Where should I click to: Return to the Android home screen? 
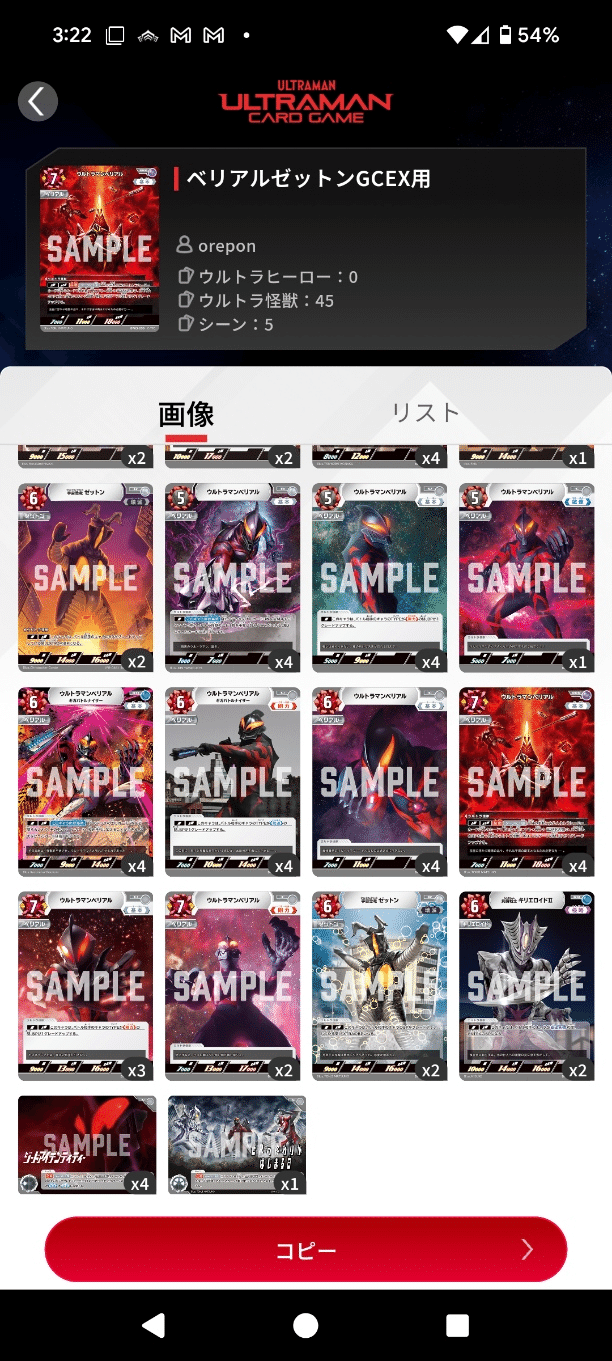click(306, 1325)
